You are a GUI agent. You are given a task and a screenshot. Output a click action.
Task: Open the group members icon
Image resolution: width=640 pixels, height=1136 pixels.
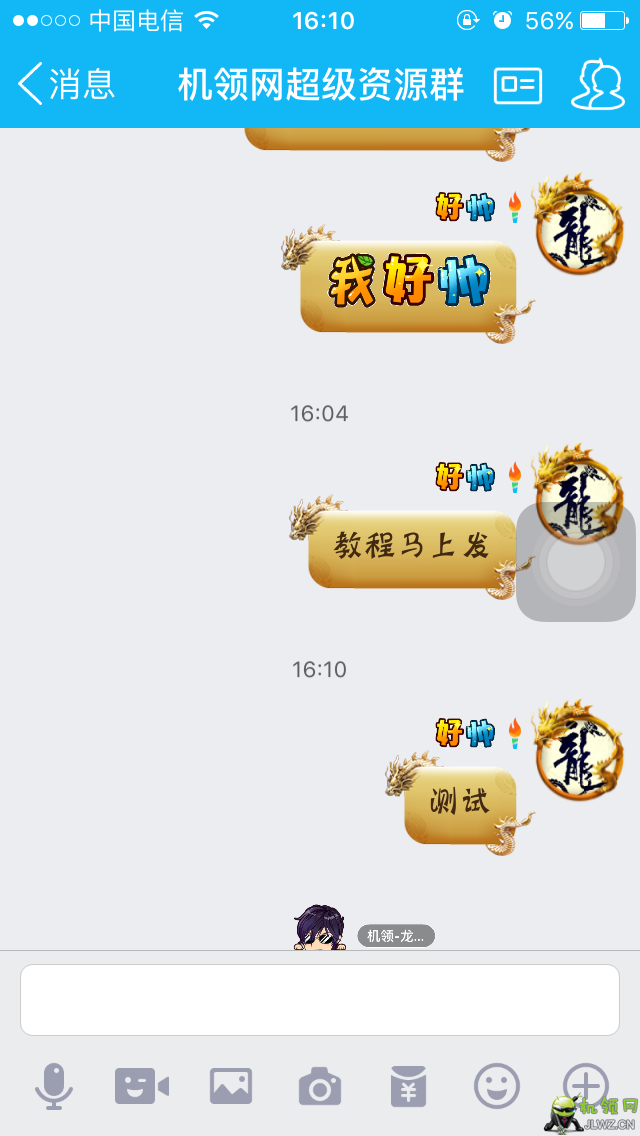(597, 85)
